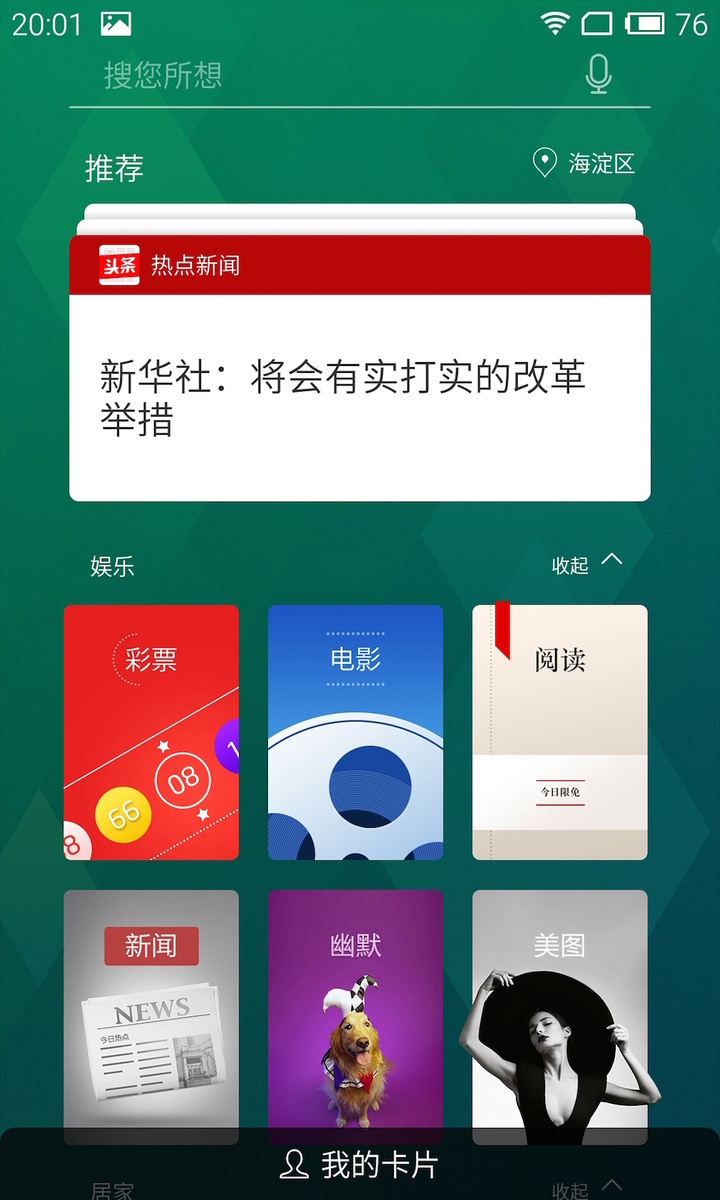
Task: Change location from 海淀区
Action: [586, 164]
